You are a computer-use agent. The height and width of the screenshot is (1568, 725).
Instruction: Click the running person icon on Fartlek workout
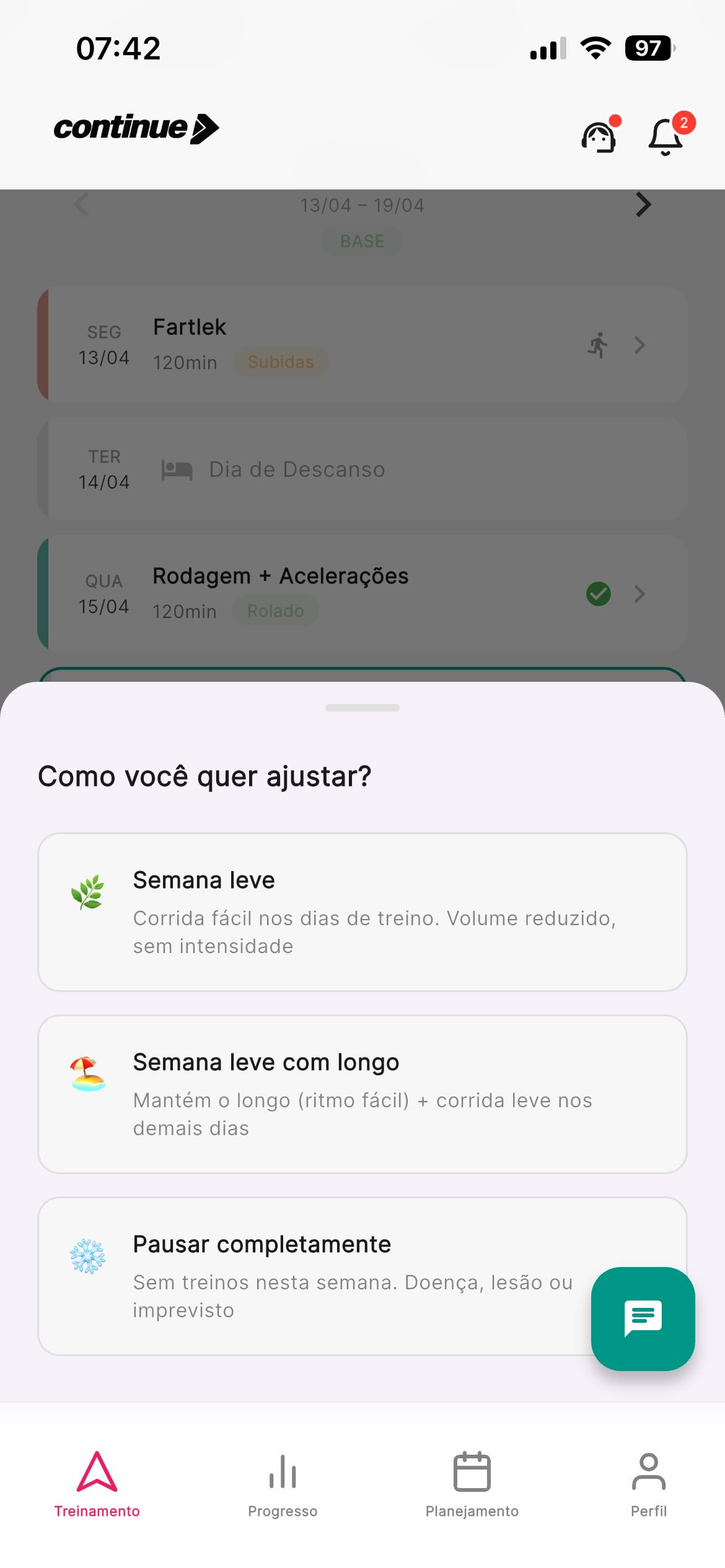pos(597,345)
